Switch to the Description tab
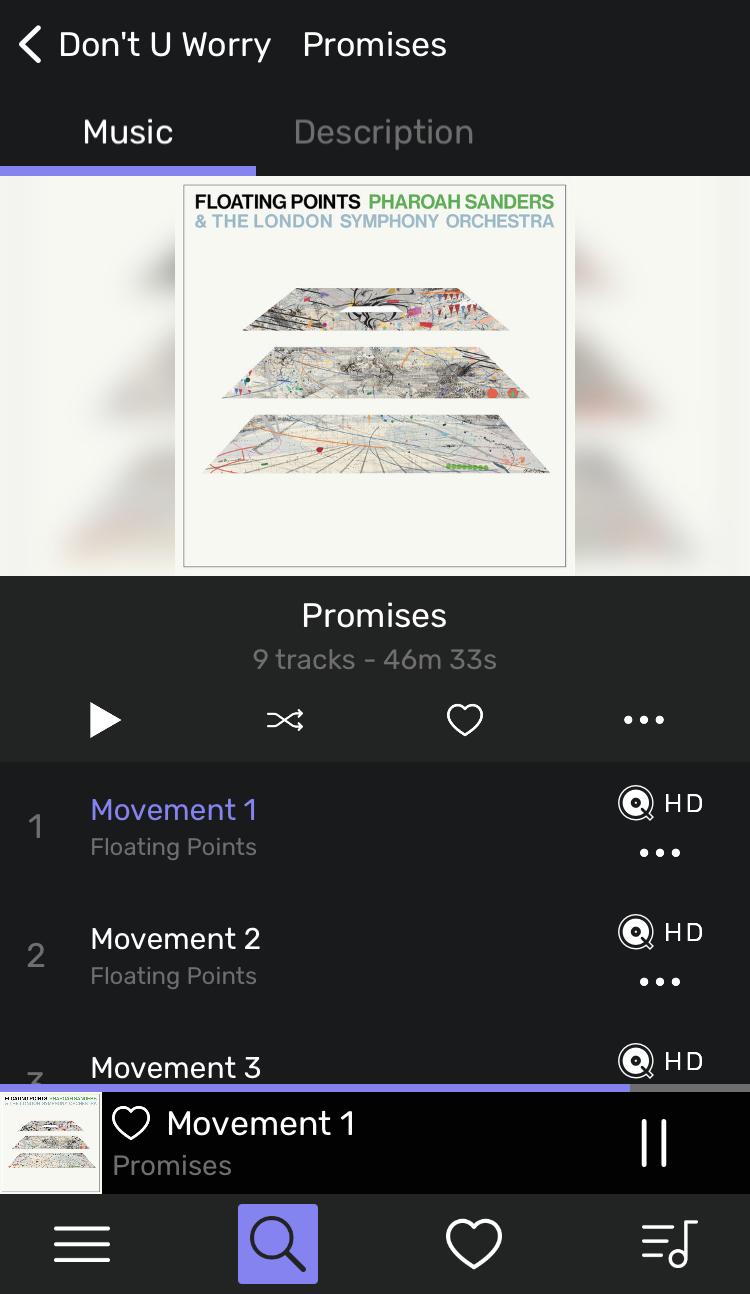 pyautogui.click(x=383, y=132)
